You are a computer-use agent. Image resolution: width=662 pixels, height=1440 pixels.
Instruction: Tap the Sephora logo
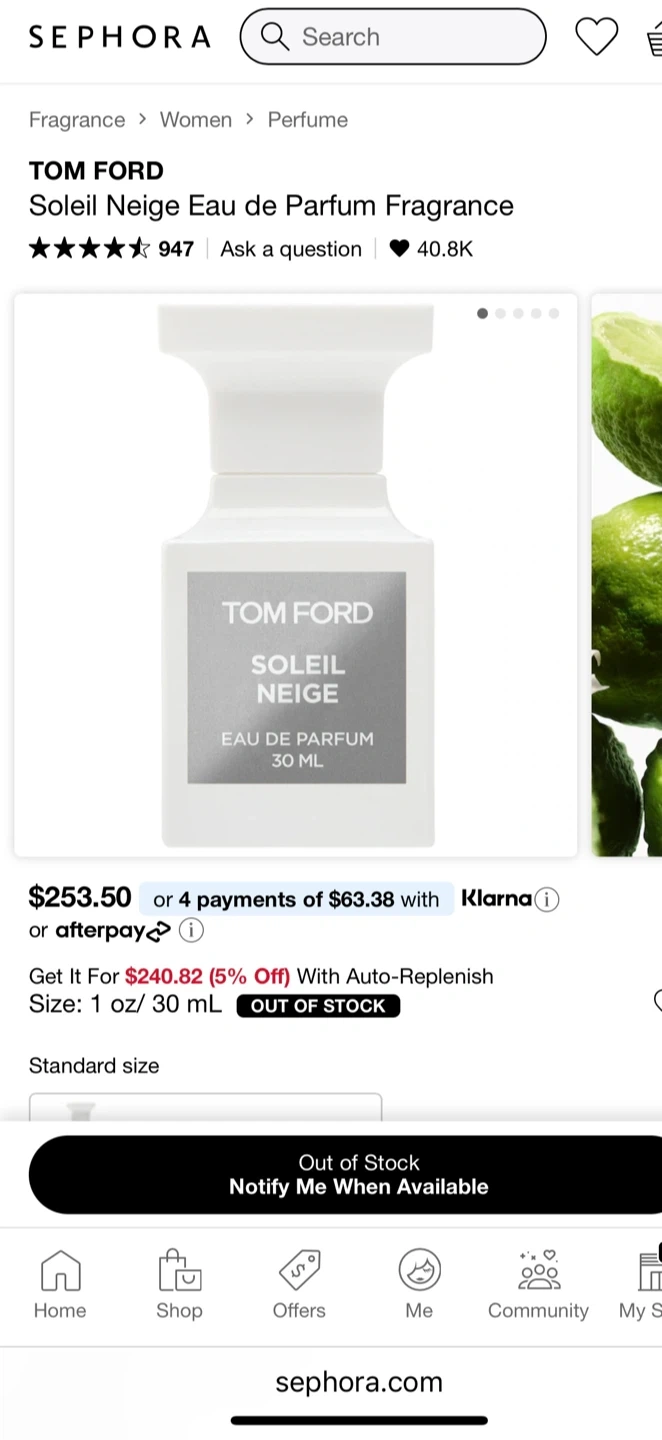pyautogui.click(x=120, y=37)
